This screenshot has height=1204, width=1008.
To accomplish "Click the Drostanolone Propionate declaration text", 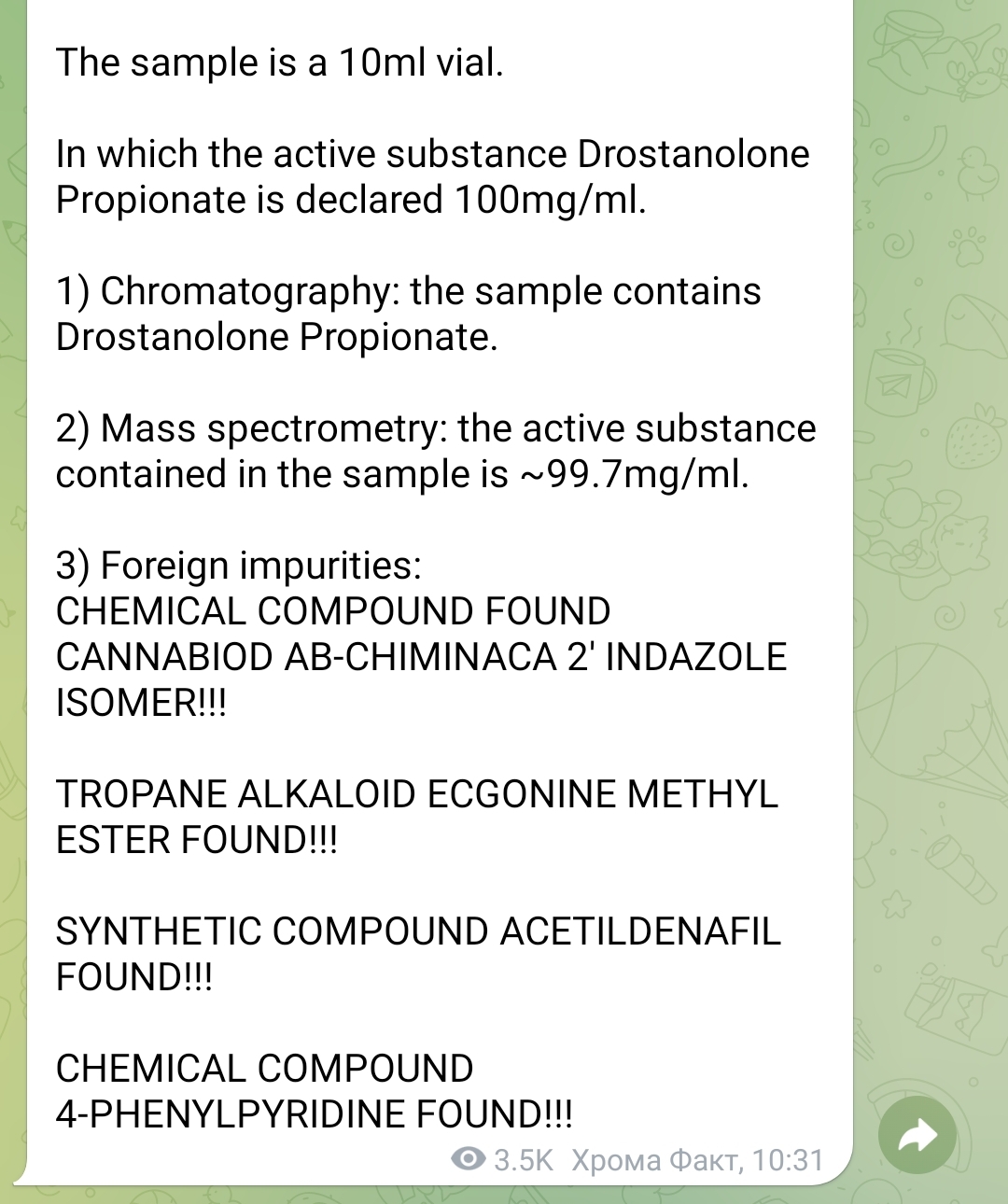I will 429,177.
